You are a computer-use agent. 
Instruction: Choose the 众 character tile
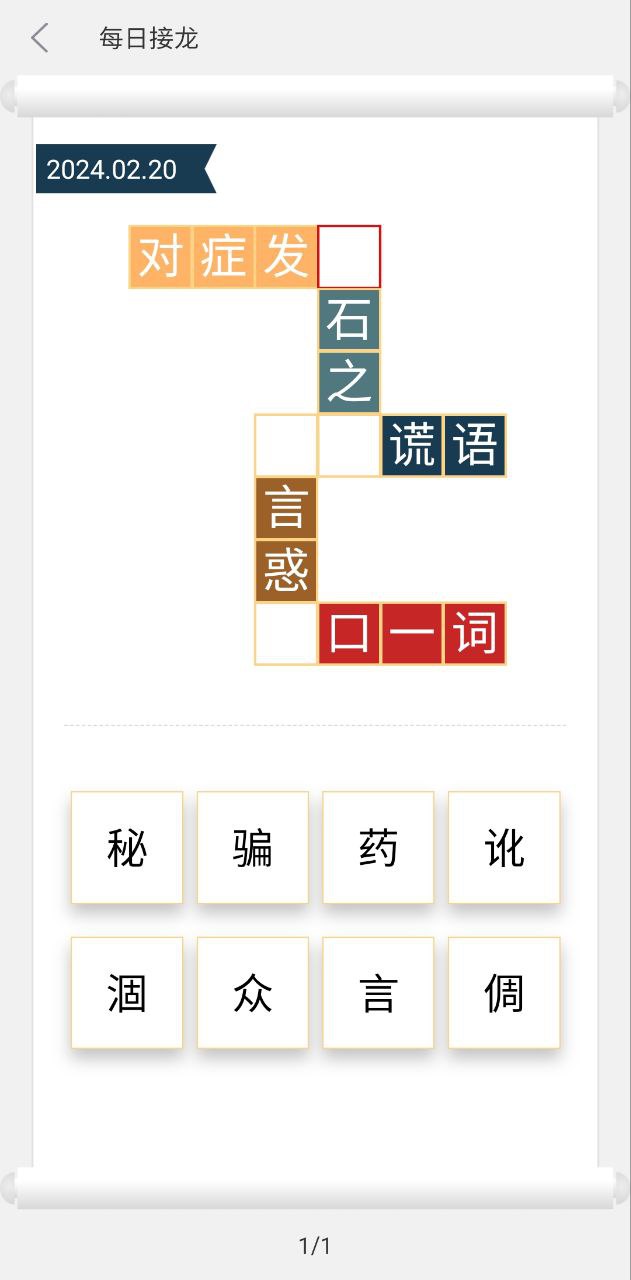tap(253, 993)
